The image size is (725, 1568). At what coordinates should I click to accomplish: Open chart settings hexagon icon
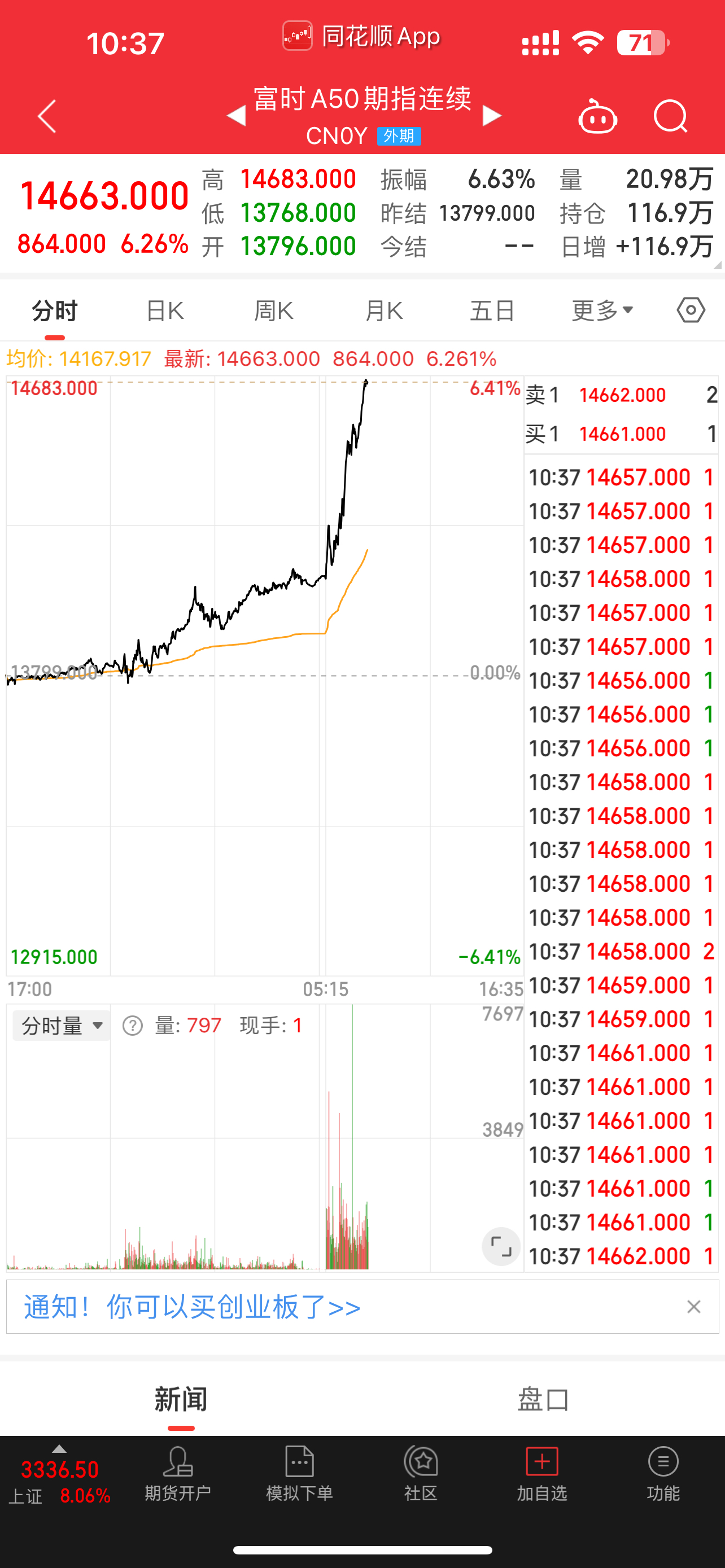691,310
